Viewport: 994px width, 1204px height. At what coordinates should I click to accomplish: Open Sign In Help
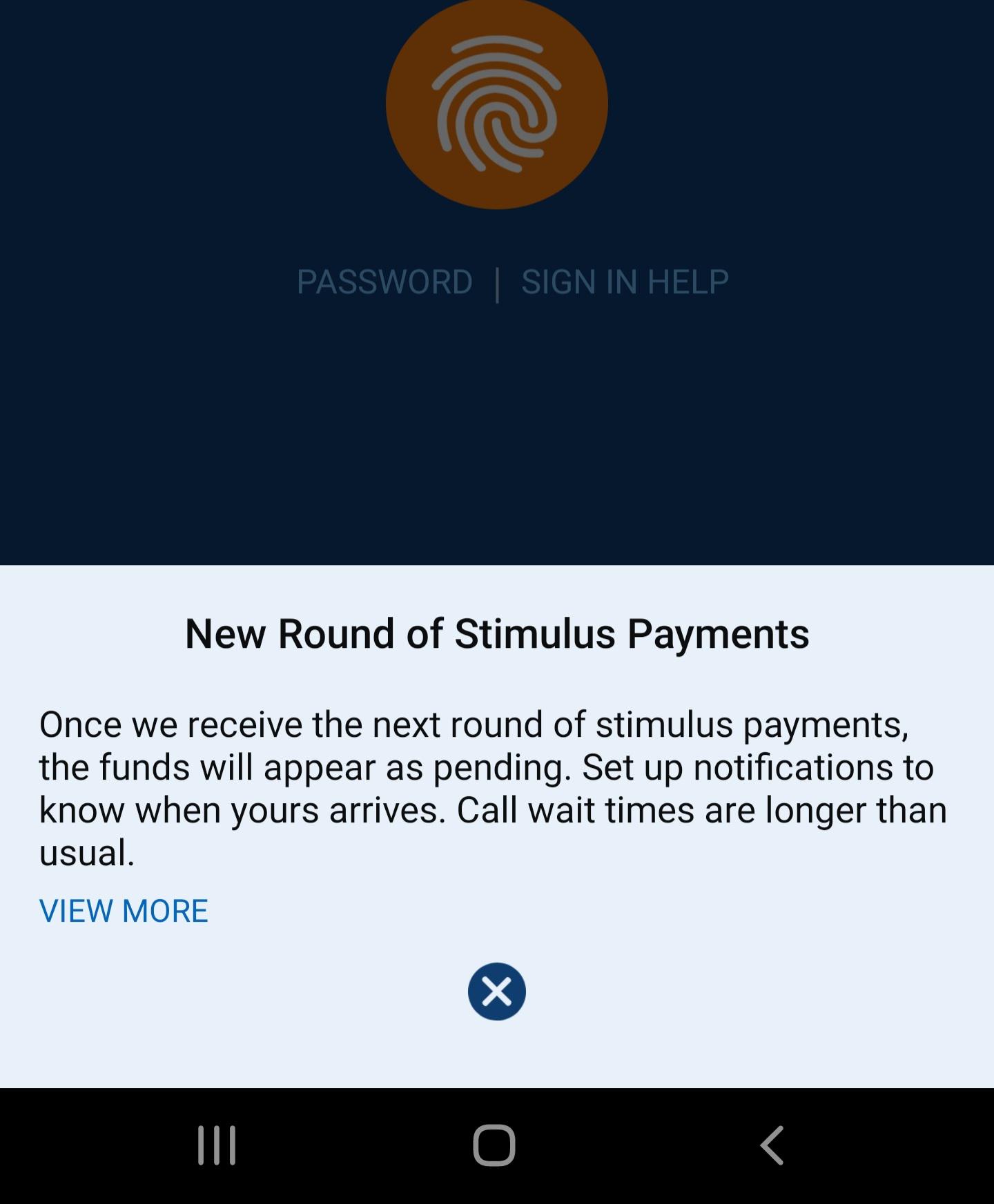tap(625, 282)
